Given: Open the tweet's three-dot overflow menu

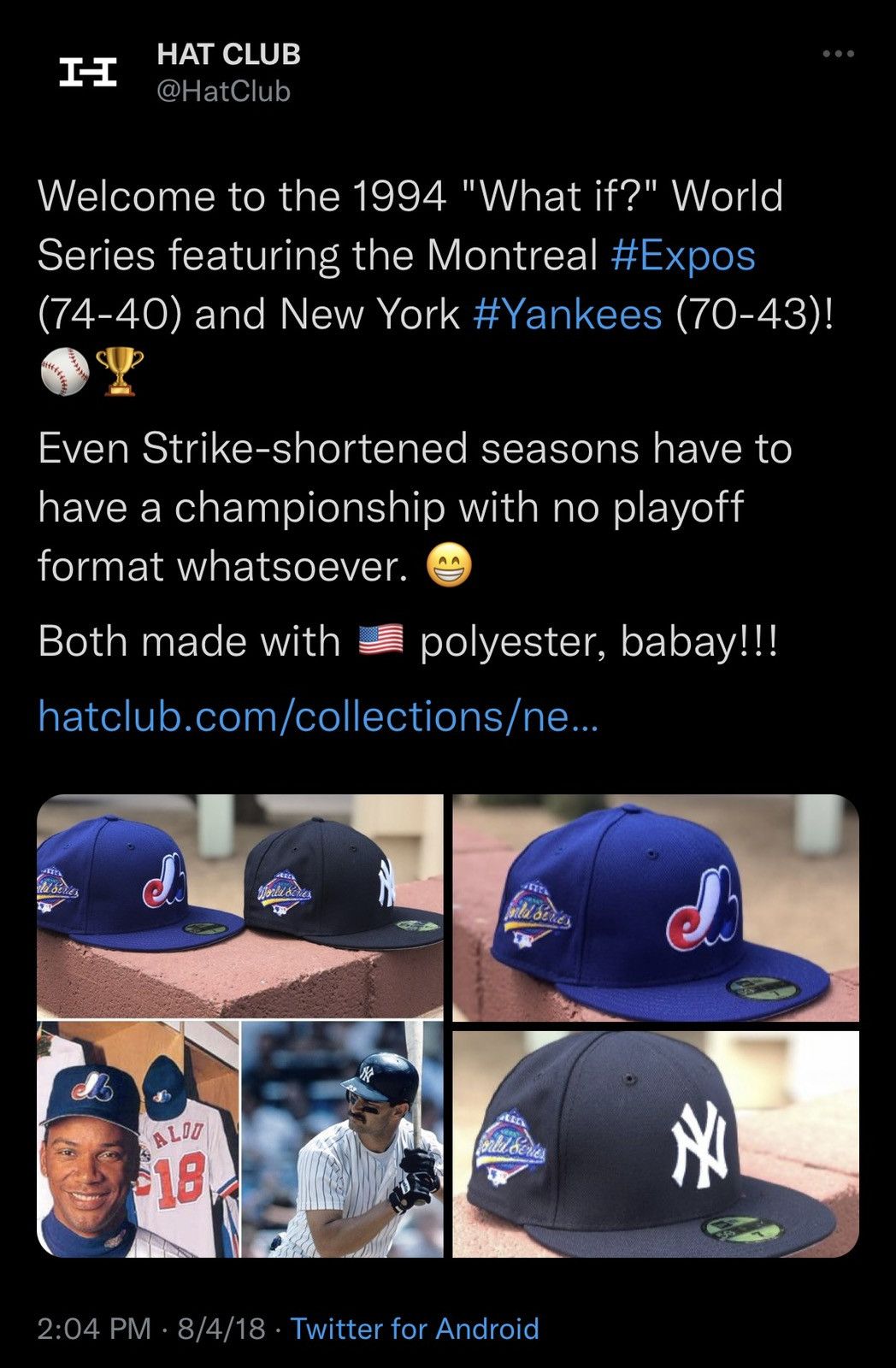Looking at the screenshot, I should pos(838,55).
